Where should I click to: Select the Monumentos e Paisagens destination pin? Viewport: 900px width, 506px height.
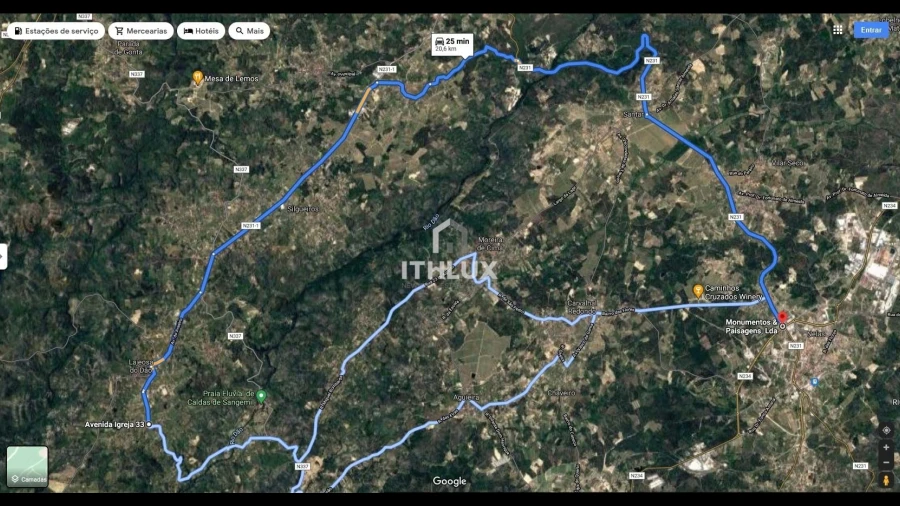click(x=783, y=316)
